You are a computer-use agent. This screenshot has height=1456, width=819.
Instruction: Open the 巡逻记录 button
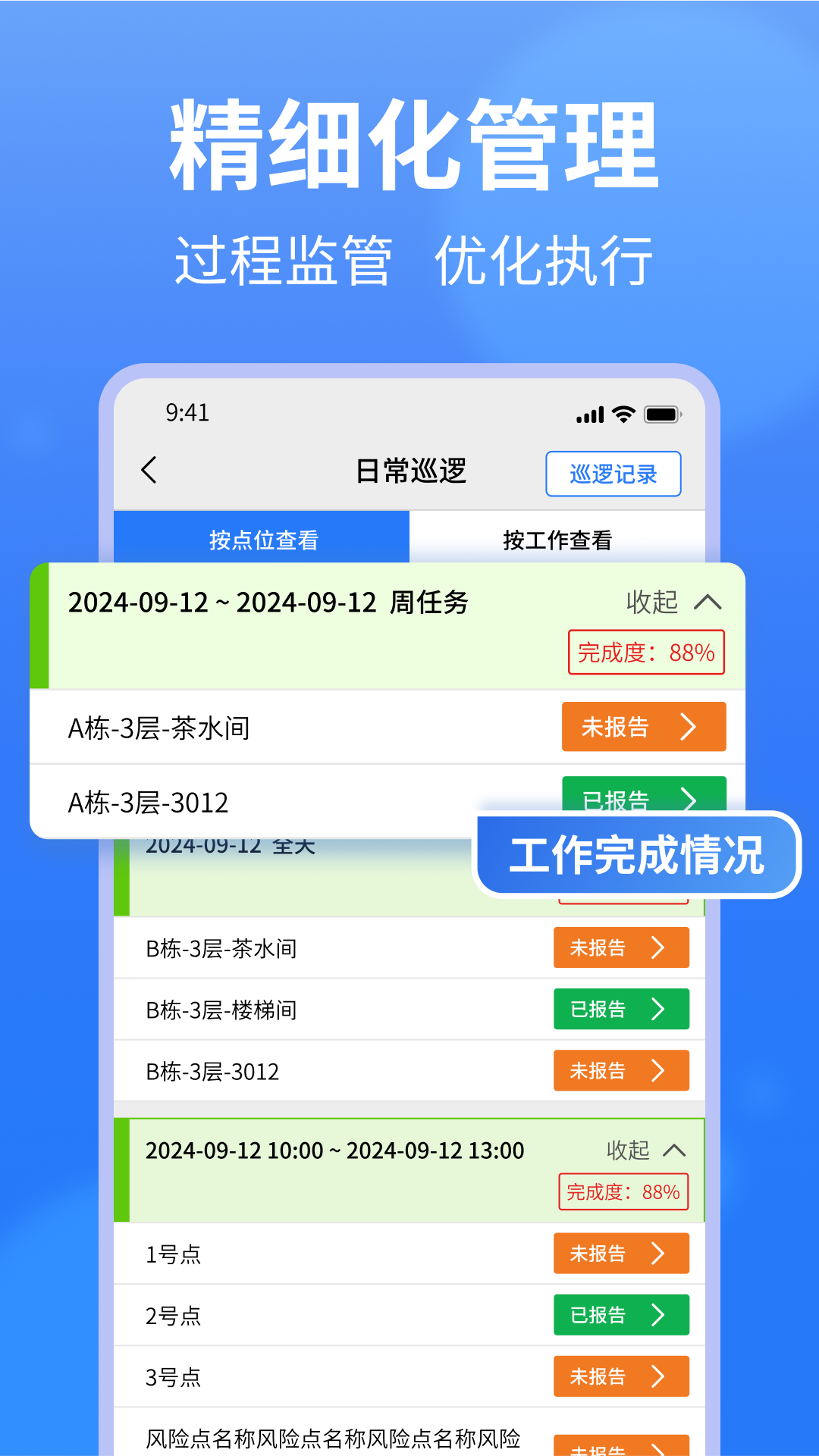coord(613,473)
